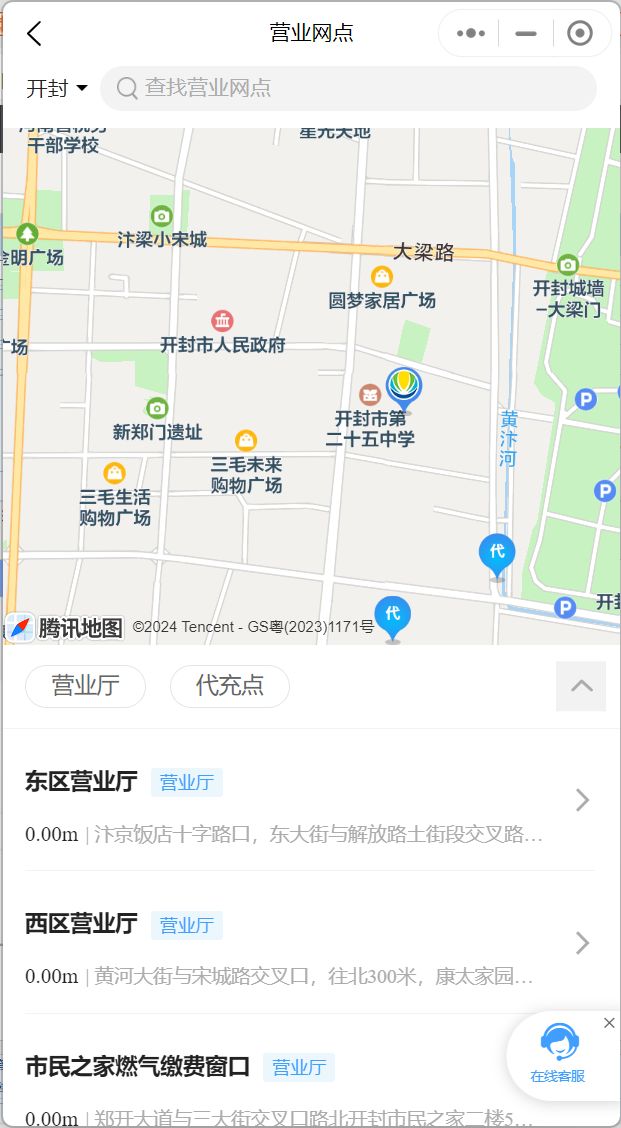Collapse the outlet list with the up chevron
The image size is (621, 1128).
[x=581, y=686]
